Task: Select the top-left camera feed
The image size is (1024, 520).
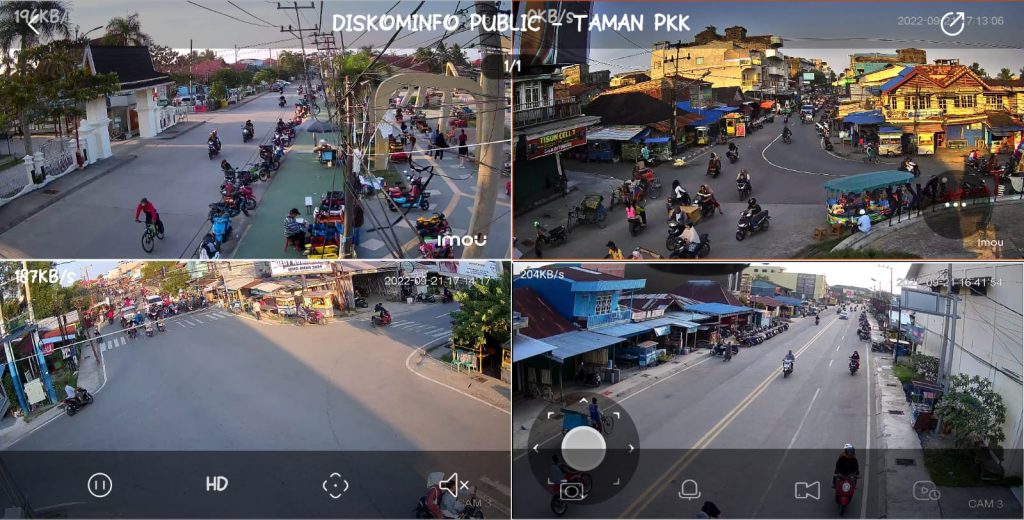Action: click(255, 140)
